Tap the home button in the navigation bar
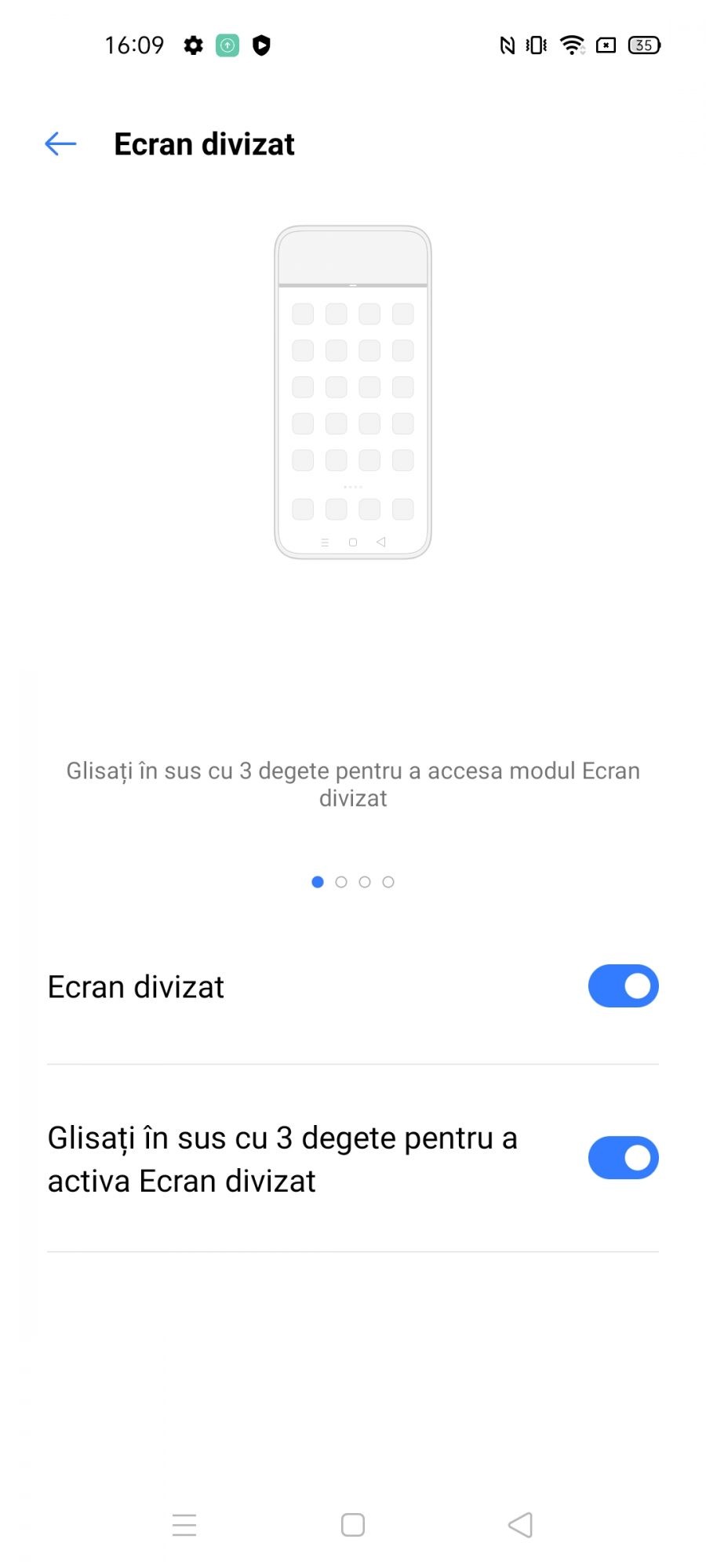706x1568 pixels. [353, 1525]
